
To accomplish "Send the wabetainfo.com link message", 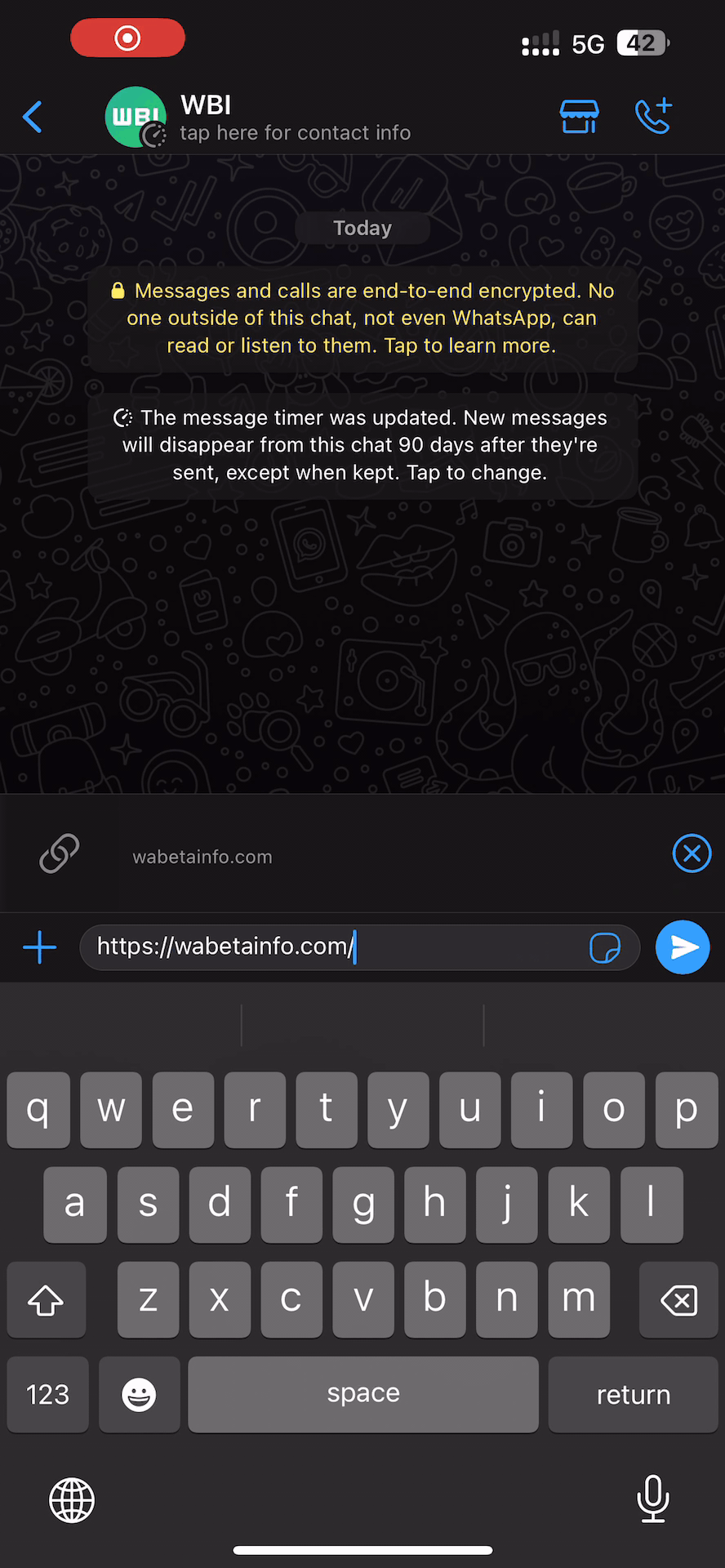I will point(683,947).
